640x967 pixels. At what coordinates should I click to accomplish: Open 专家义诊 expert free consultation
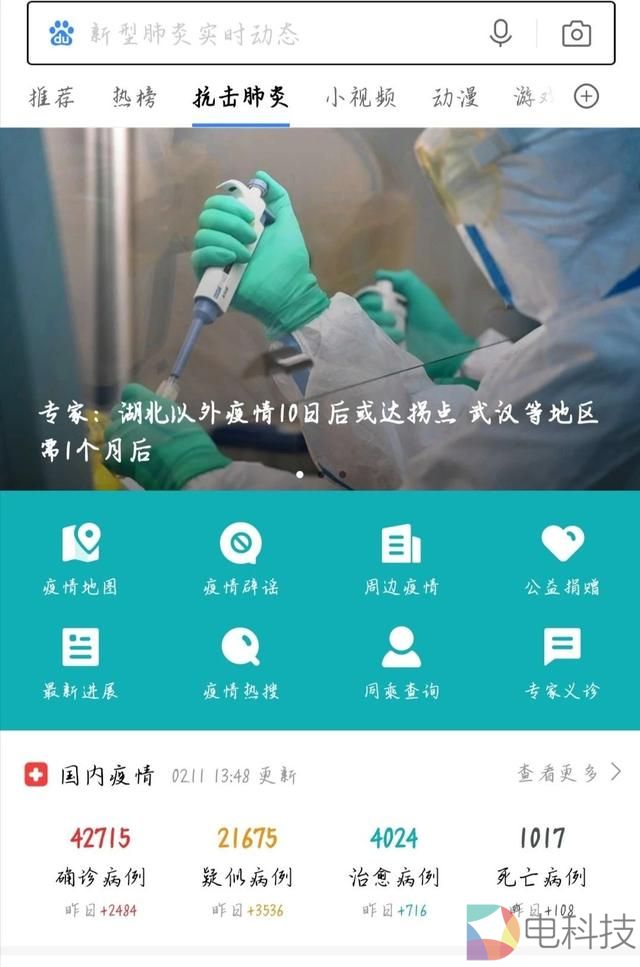(x=562, y=663)
